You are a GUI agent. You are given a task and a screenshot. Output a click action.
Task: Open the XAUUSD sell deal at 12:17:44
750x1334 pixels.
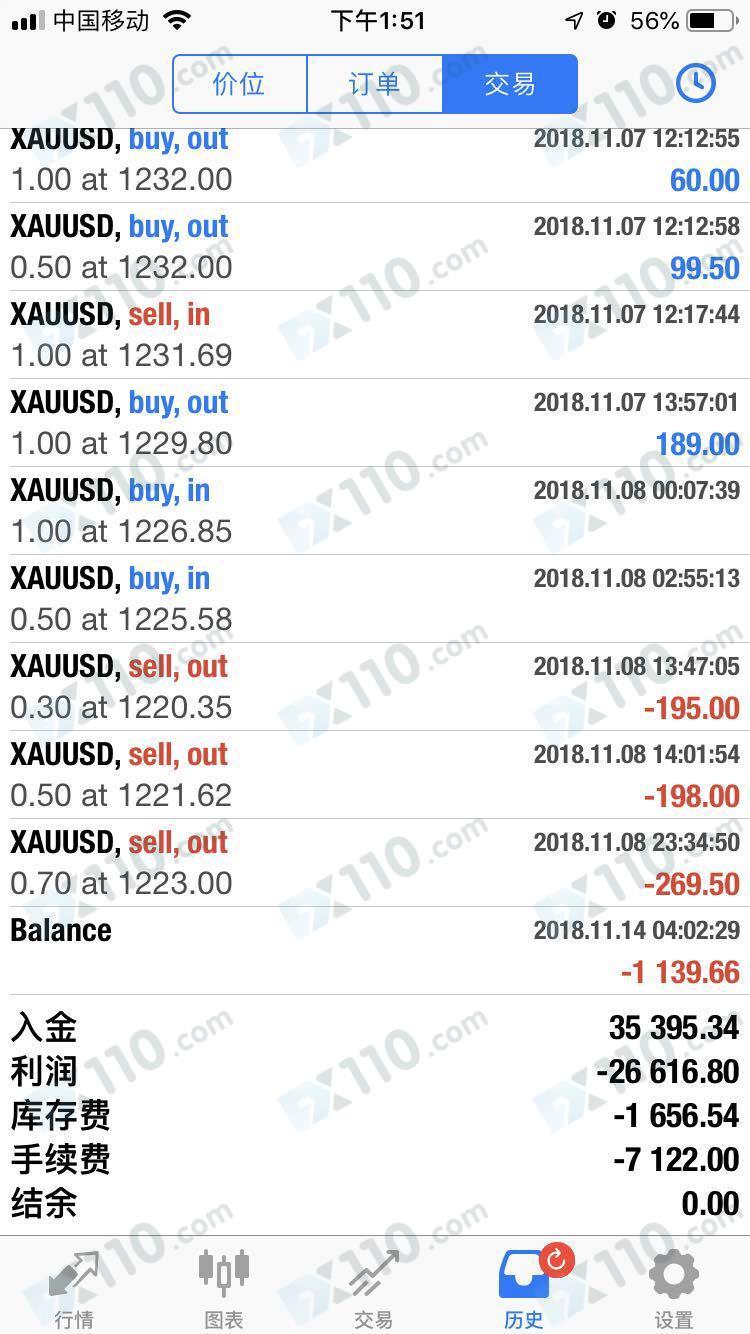(375, 335)
